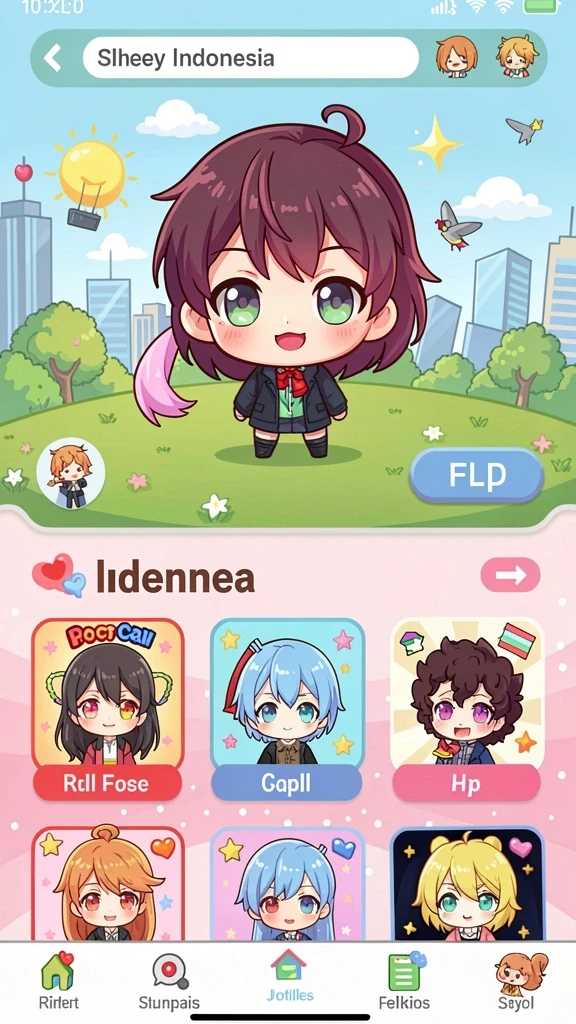Open the small round avatar on the grass
The image size is (576, 1024).
pyautogui.click(x=71, y=473)
